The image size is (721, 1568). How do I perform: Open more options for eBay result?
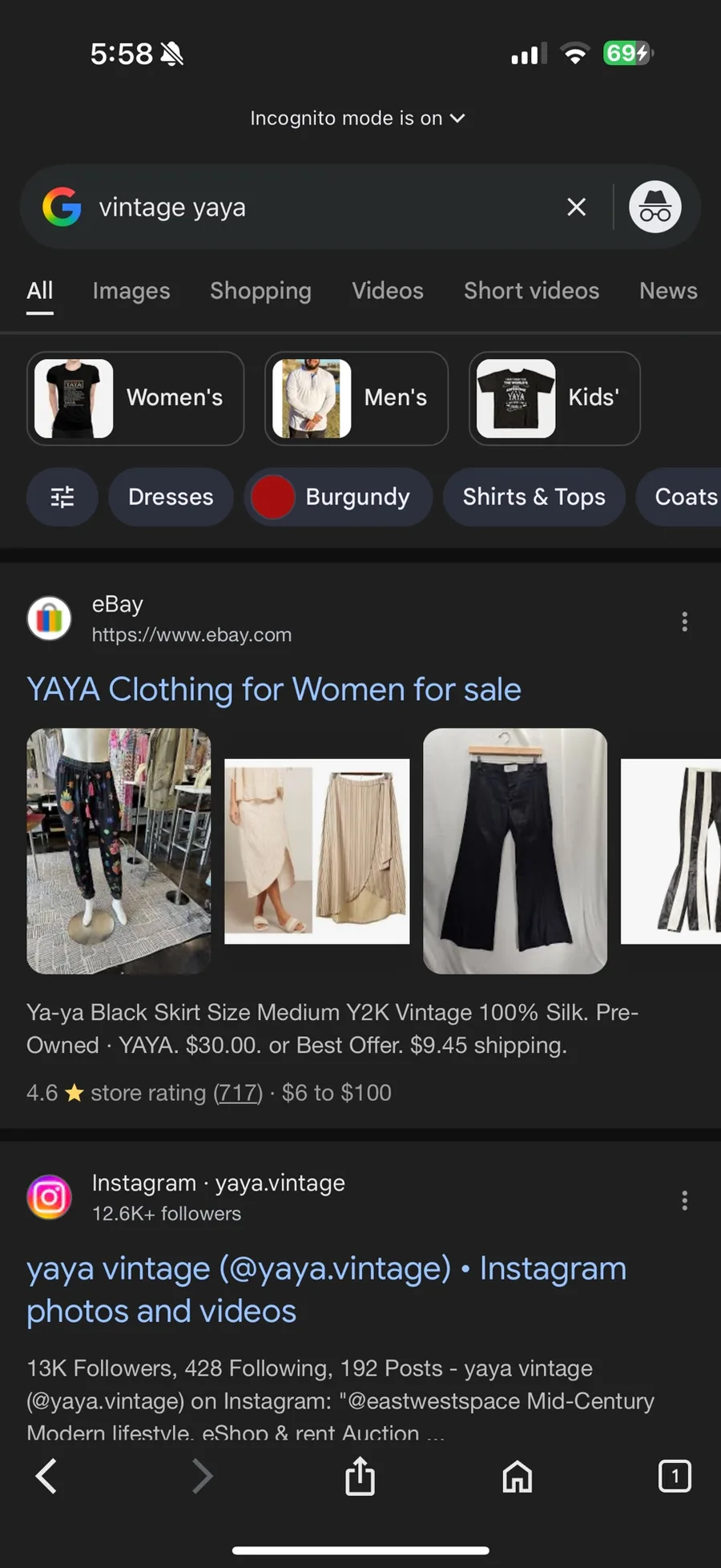point(684,622)
